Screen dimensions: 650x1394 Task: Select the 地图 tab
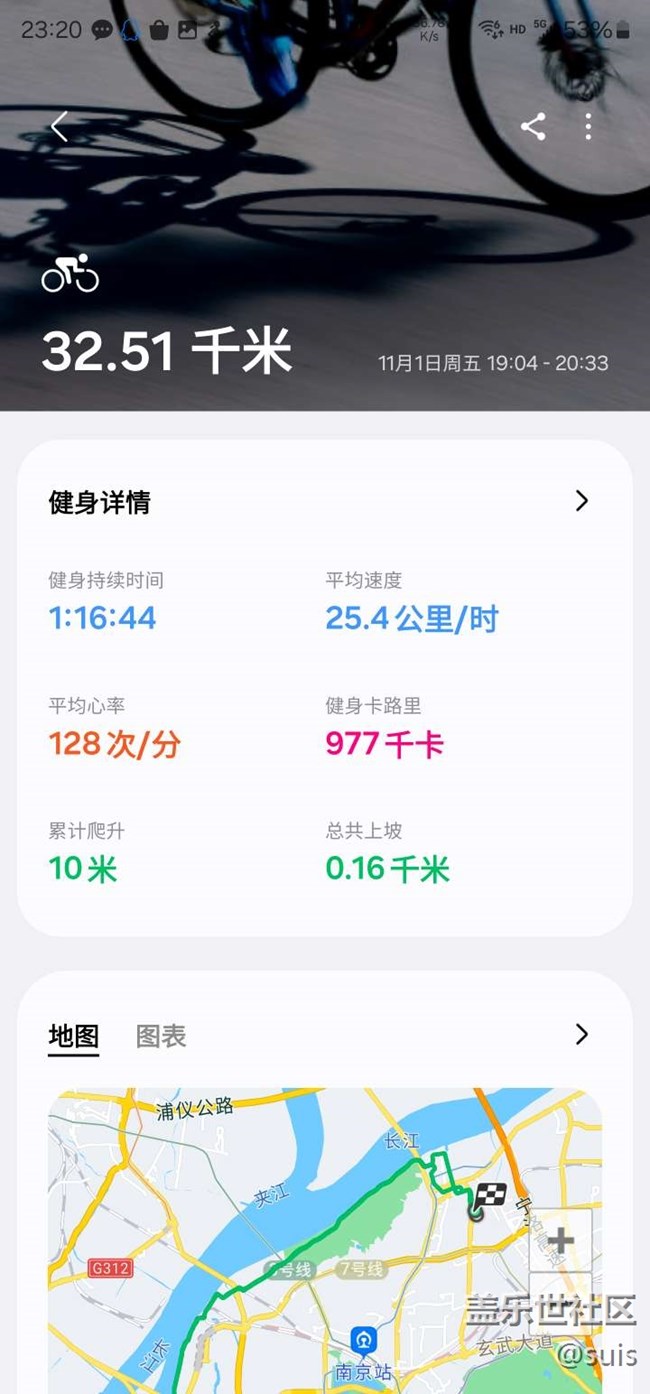(x=74, y=1036)
